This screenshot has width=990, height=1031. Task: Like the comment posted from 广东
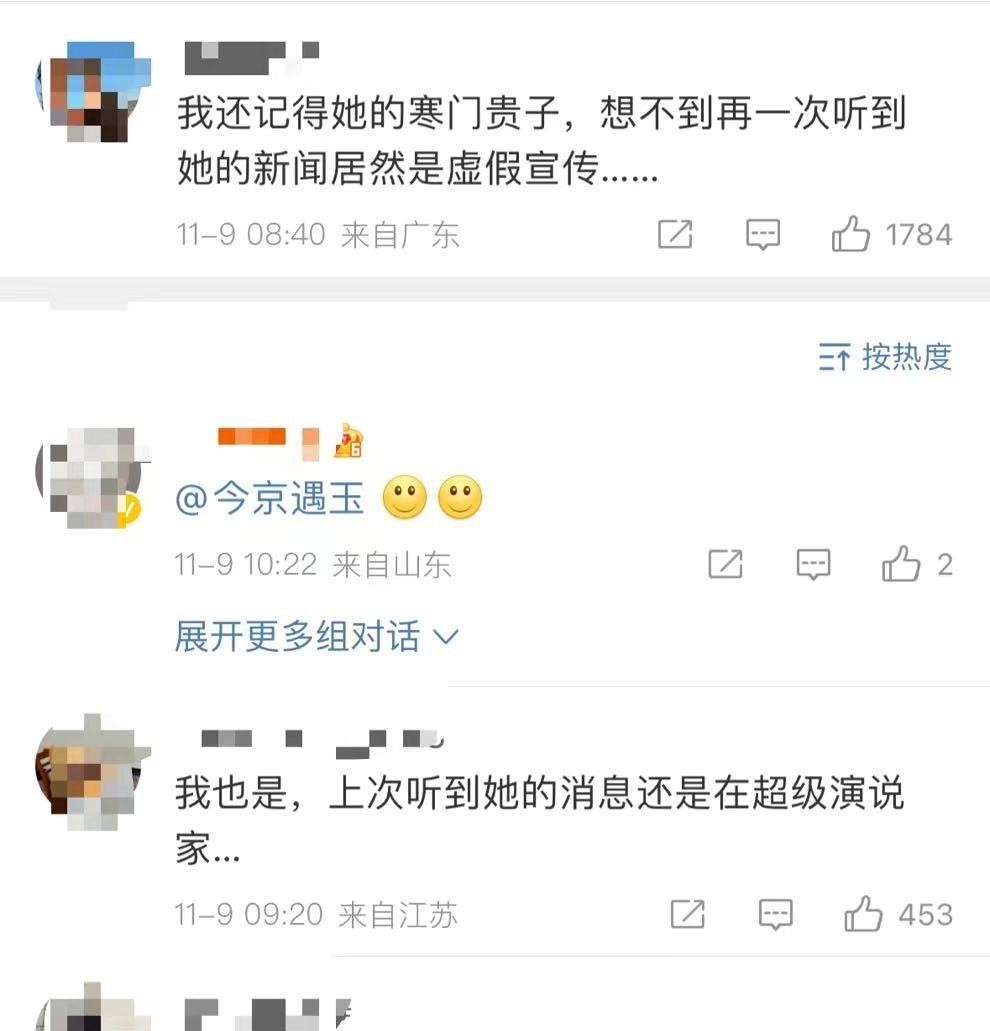(851, 235)
